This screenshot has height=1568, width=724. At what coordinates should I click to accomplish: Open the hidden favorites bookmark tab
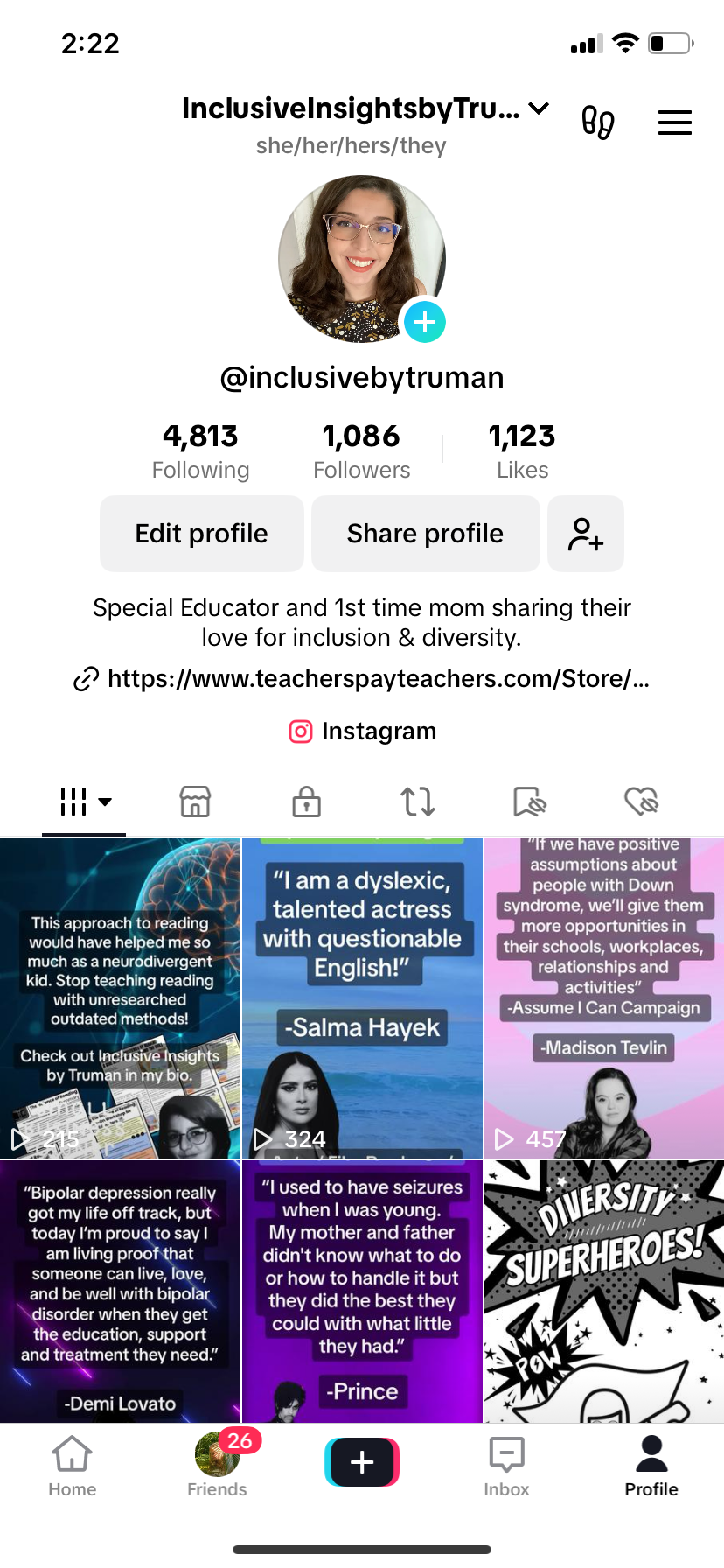(529, 801)
